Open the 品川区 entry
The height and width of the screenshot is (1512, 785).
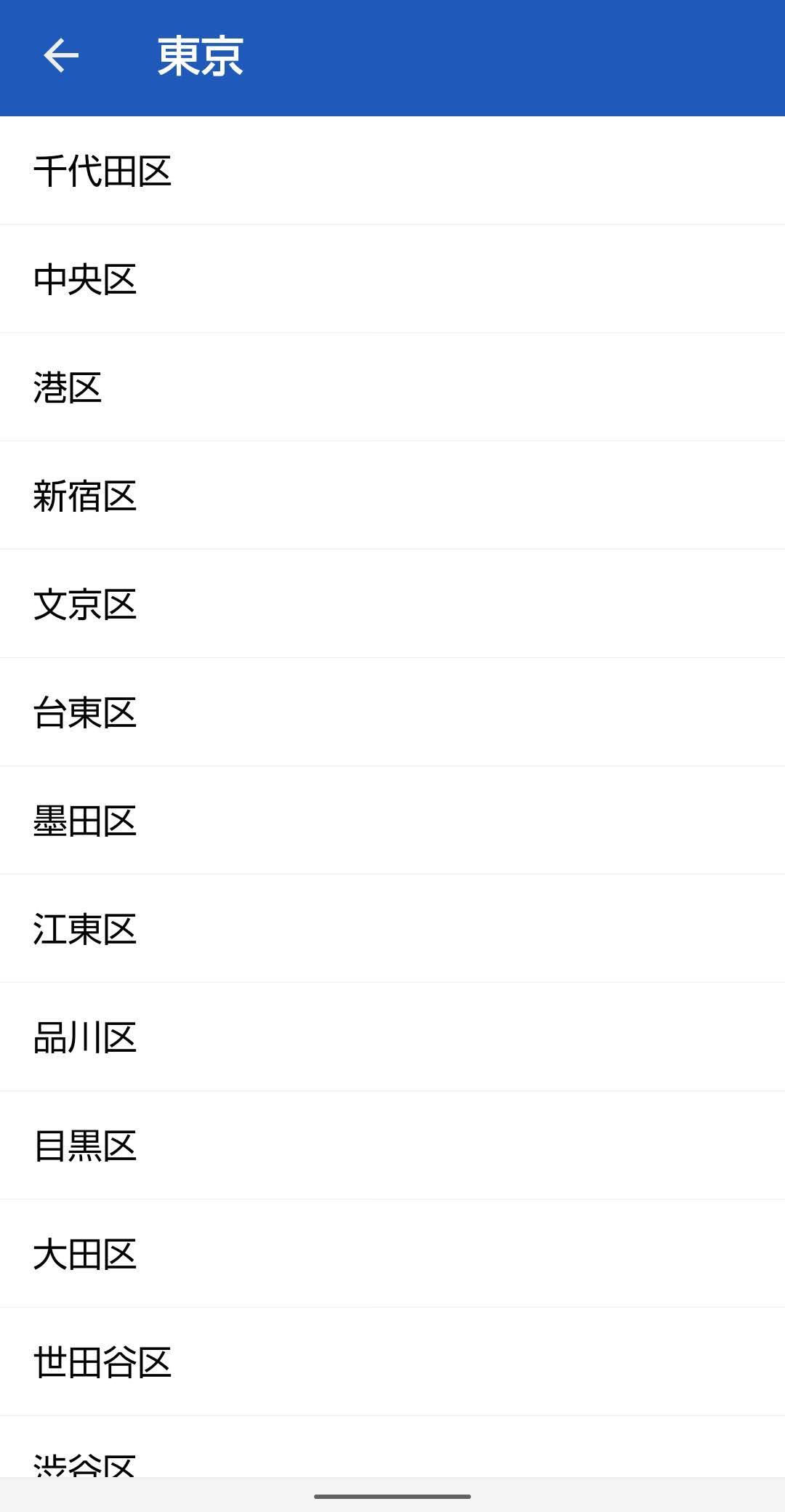pyautogui.click(x=392, y=1037)
